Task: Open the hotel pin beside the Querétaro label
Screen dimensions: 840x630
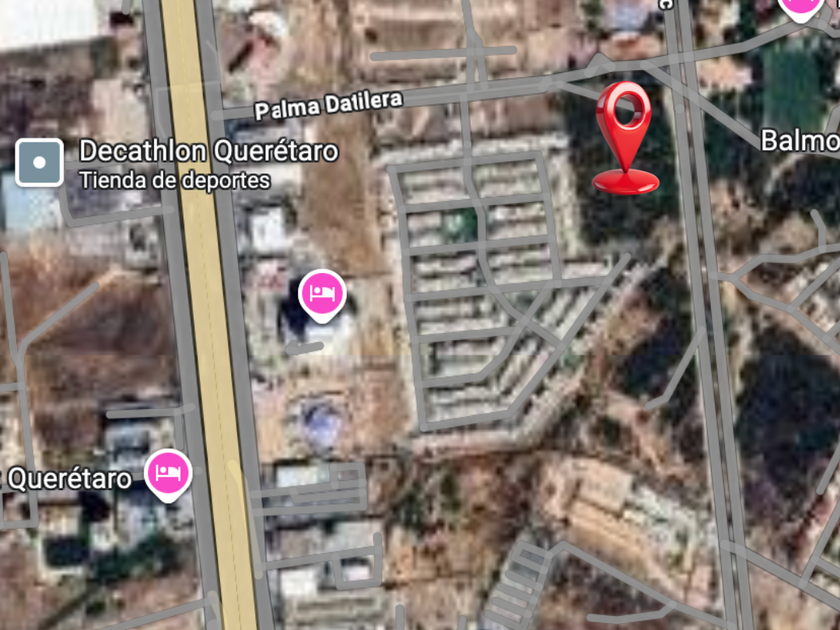Action: [x=168, y=473]
